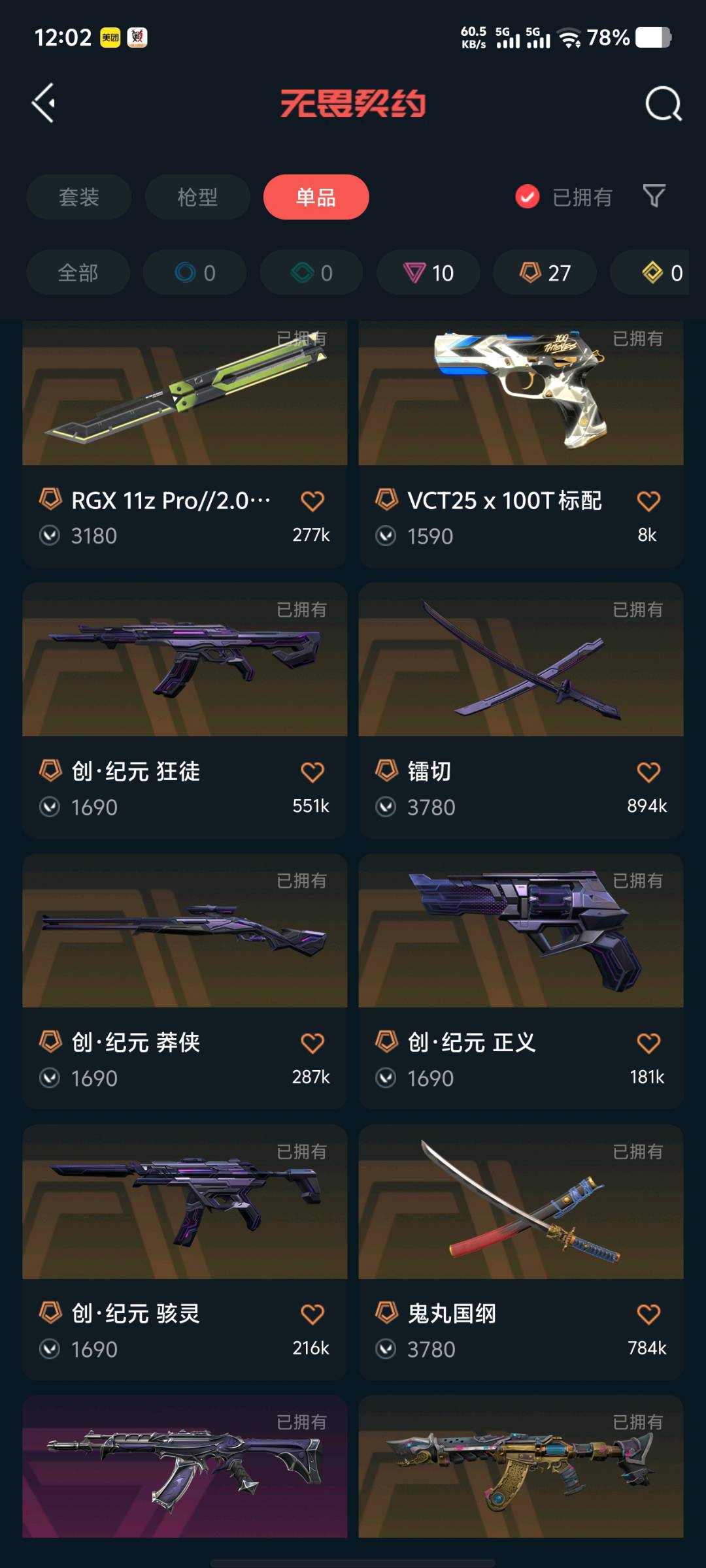Favorite the 创·纪元 莽侠 skin

312,1043
